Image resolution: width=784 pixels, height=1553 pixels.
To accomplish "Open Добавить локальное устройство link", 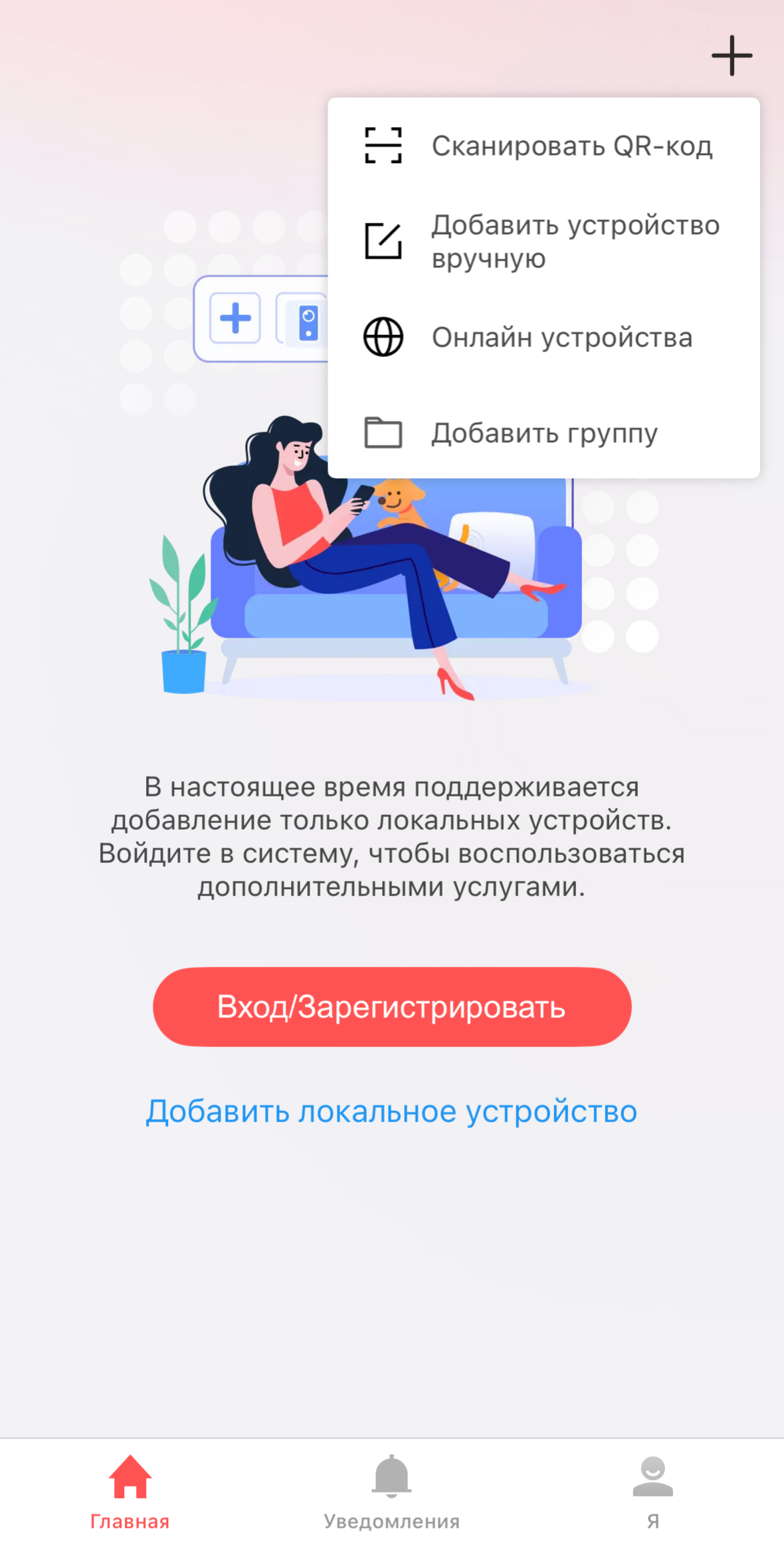I will 391,1112.
